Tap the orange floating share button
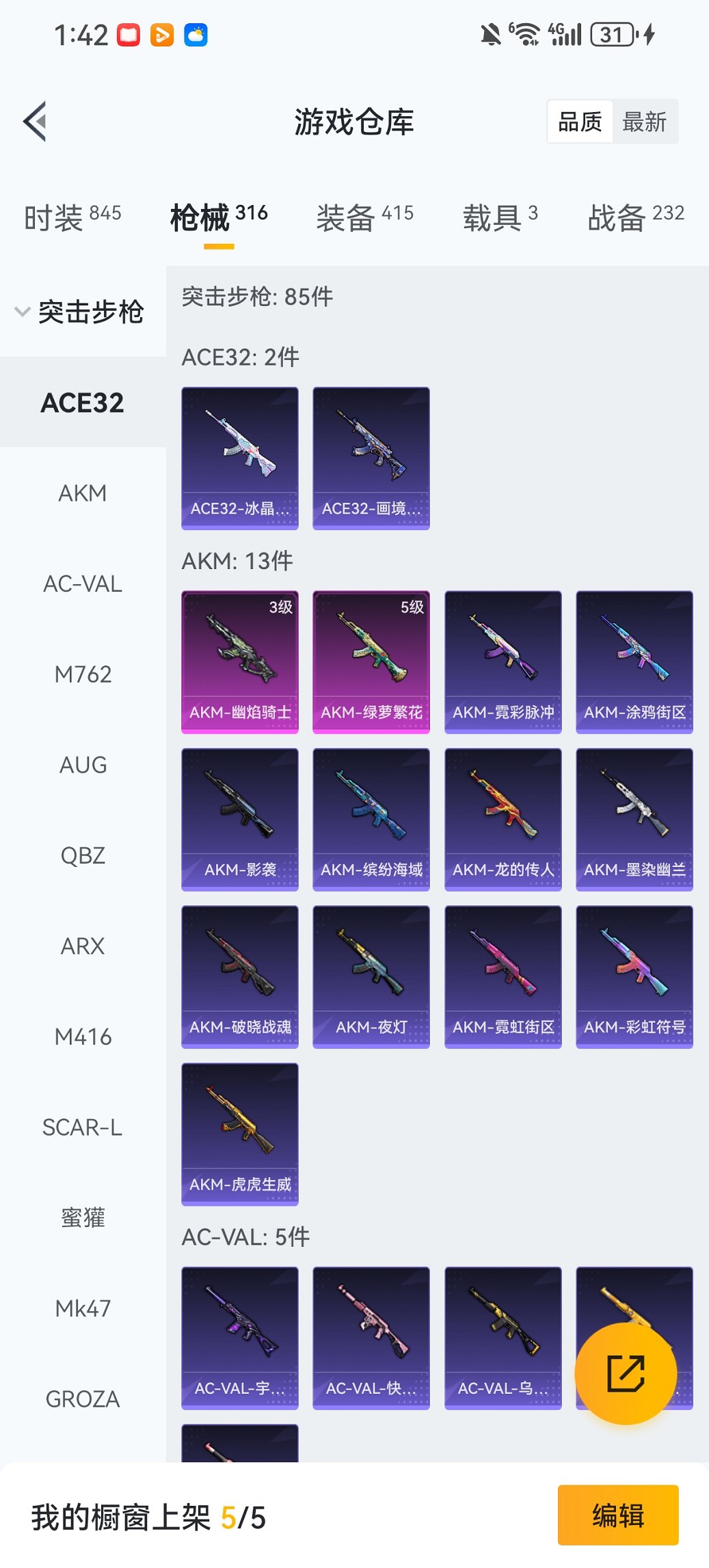 tap(626, 1373)
